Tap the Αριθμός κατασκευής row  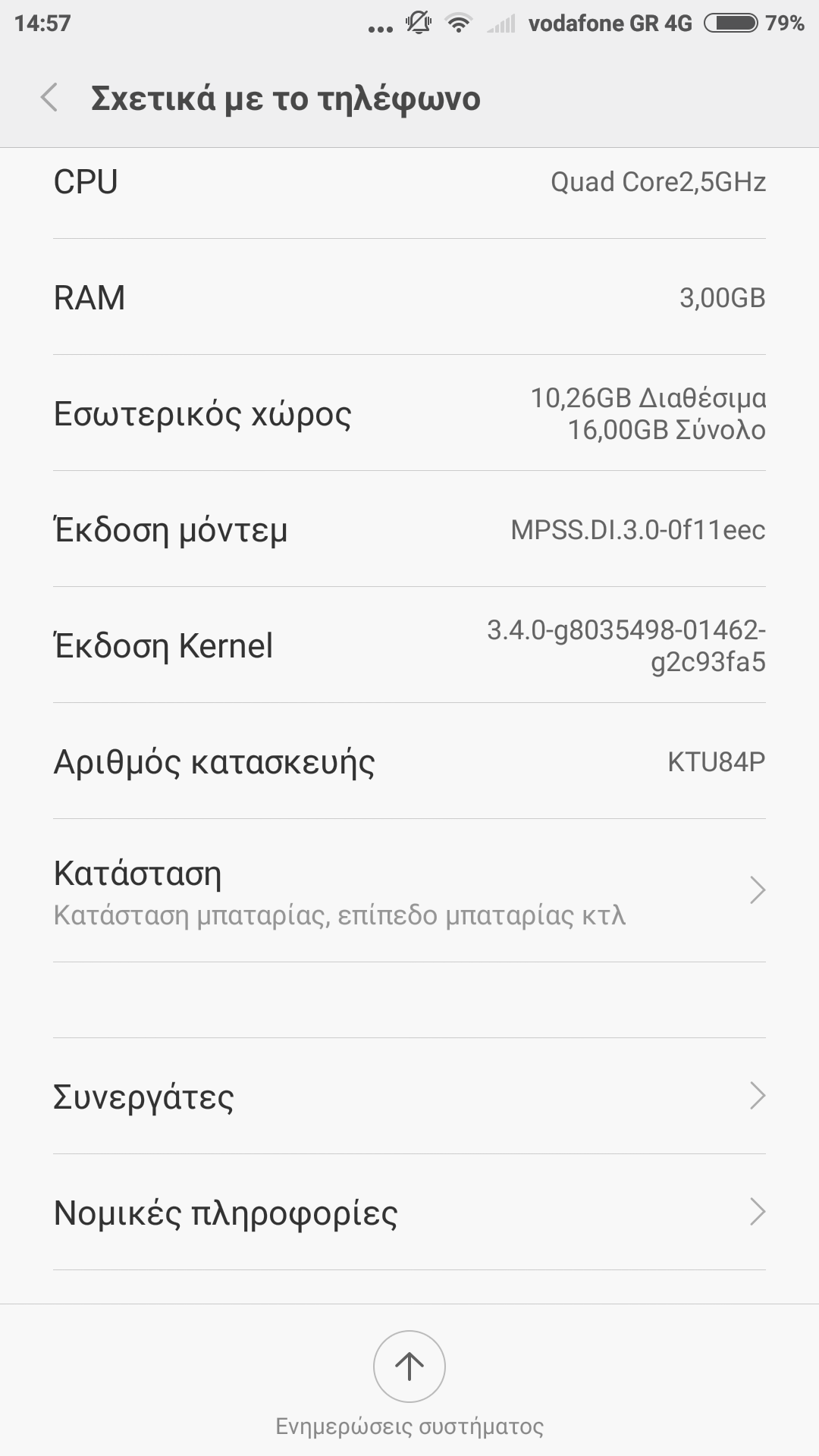tap(409, 761)
